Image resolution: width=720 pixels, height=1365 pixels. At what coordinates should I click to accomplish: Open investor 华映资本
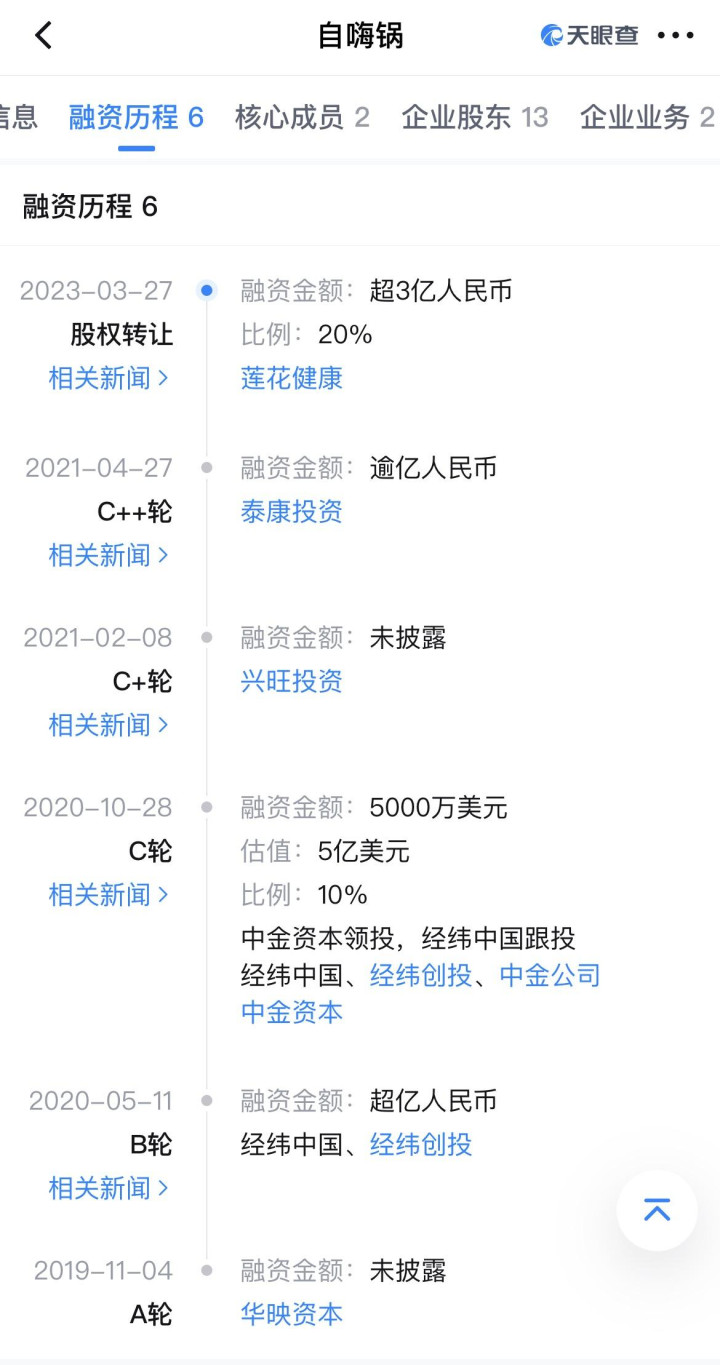pyautogui.click(x=292, y=1314)
